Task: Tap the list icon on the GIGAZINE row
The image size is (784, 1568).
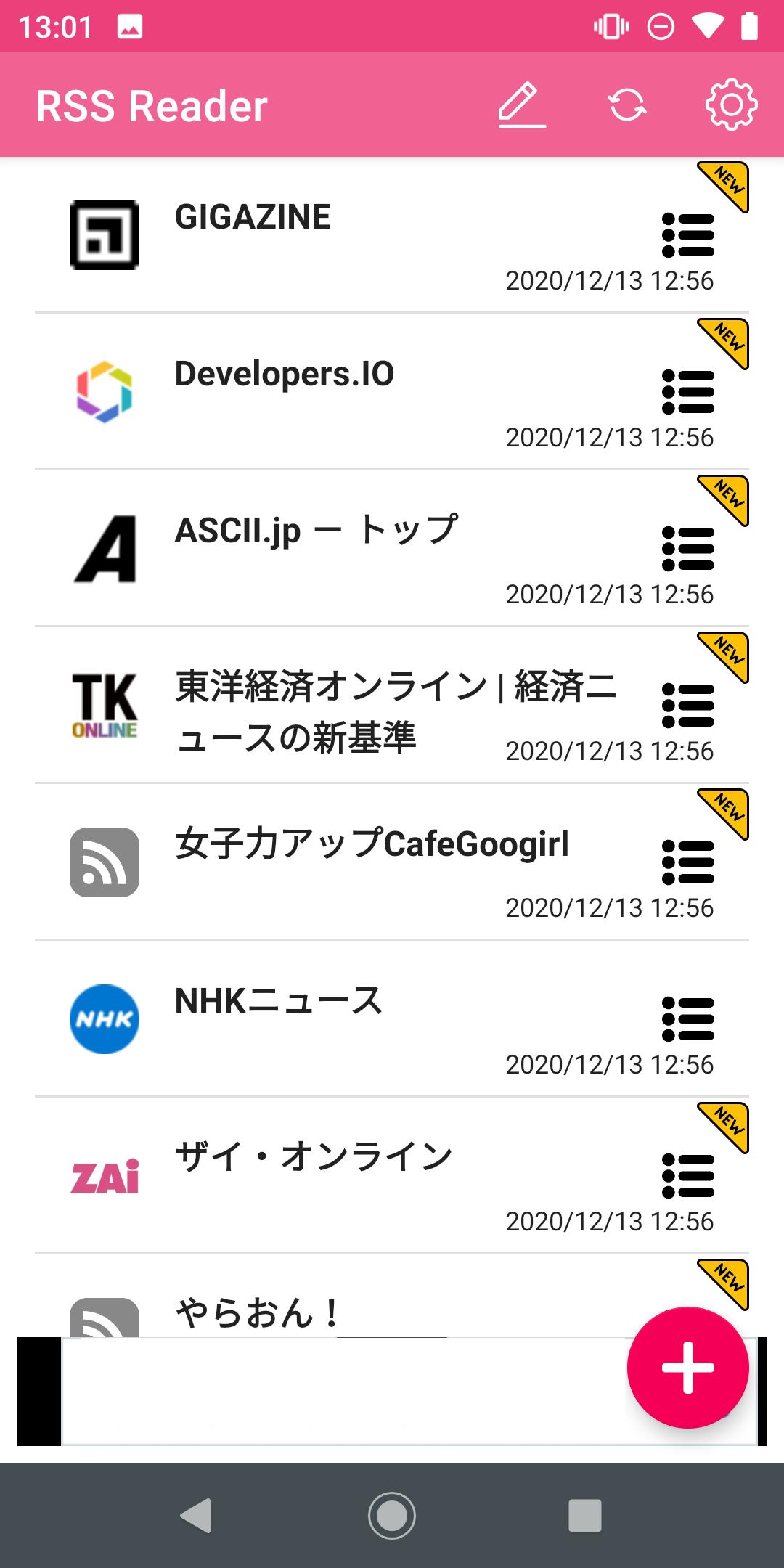Action: click(687, 235)
